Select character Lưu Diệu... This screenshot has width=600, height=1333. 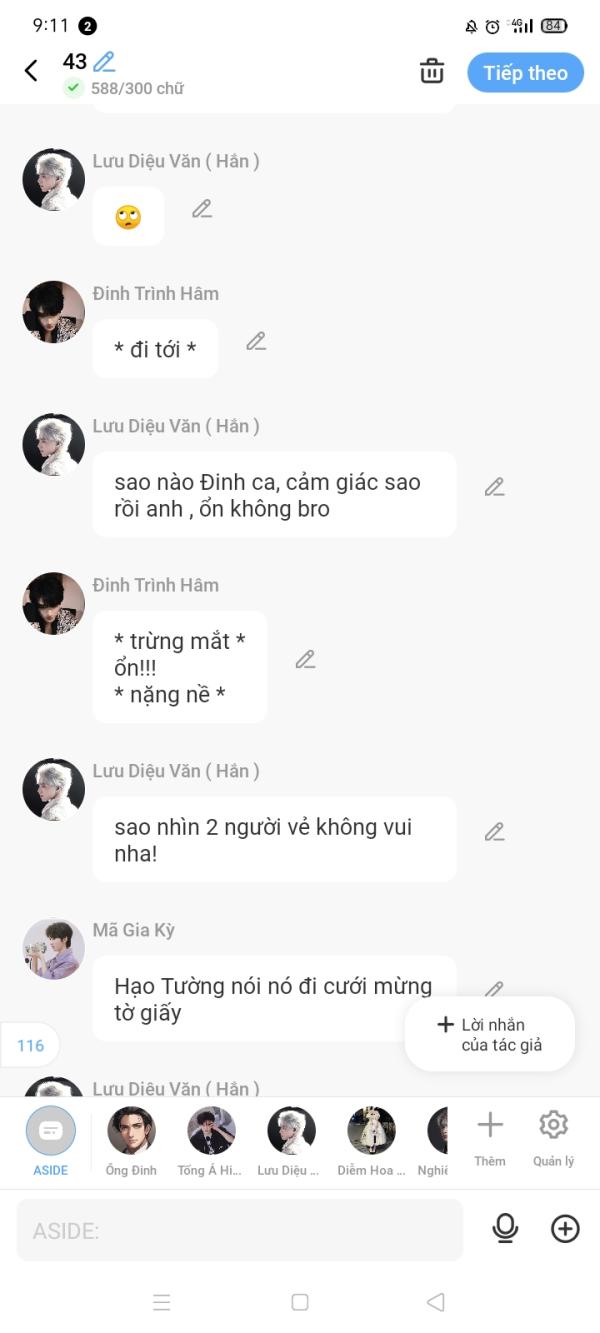[291, 1138]
